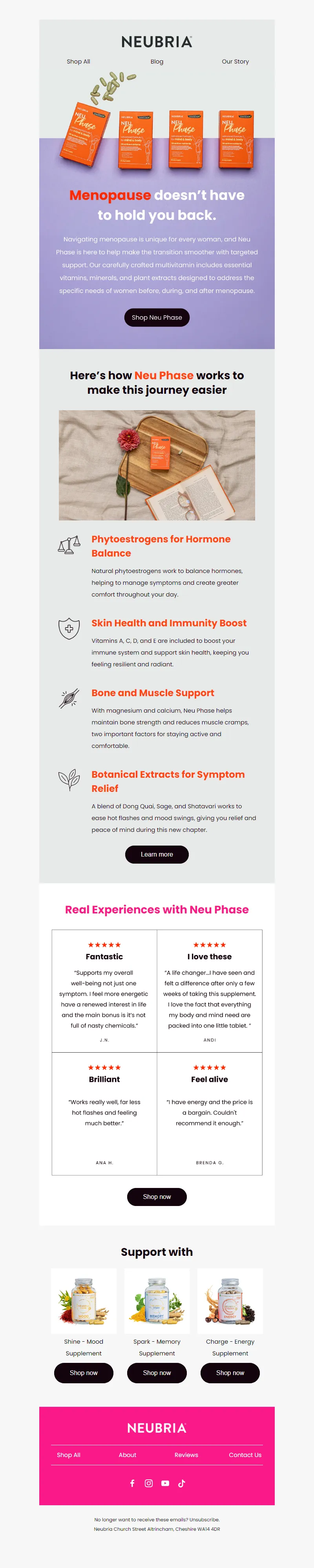
Task: Tap the Learn more button
Action: (157, 854)
